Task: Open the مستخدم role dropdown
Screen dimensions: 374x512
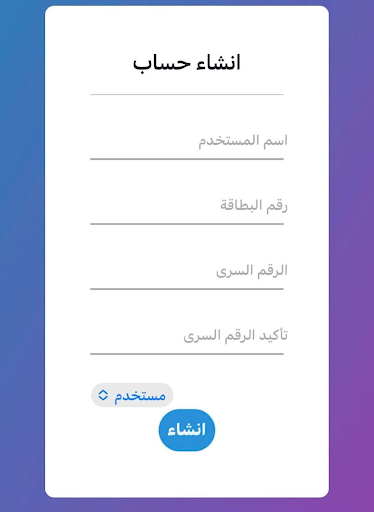Action: [x=132, y=395]
